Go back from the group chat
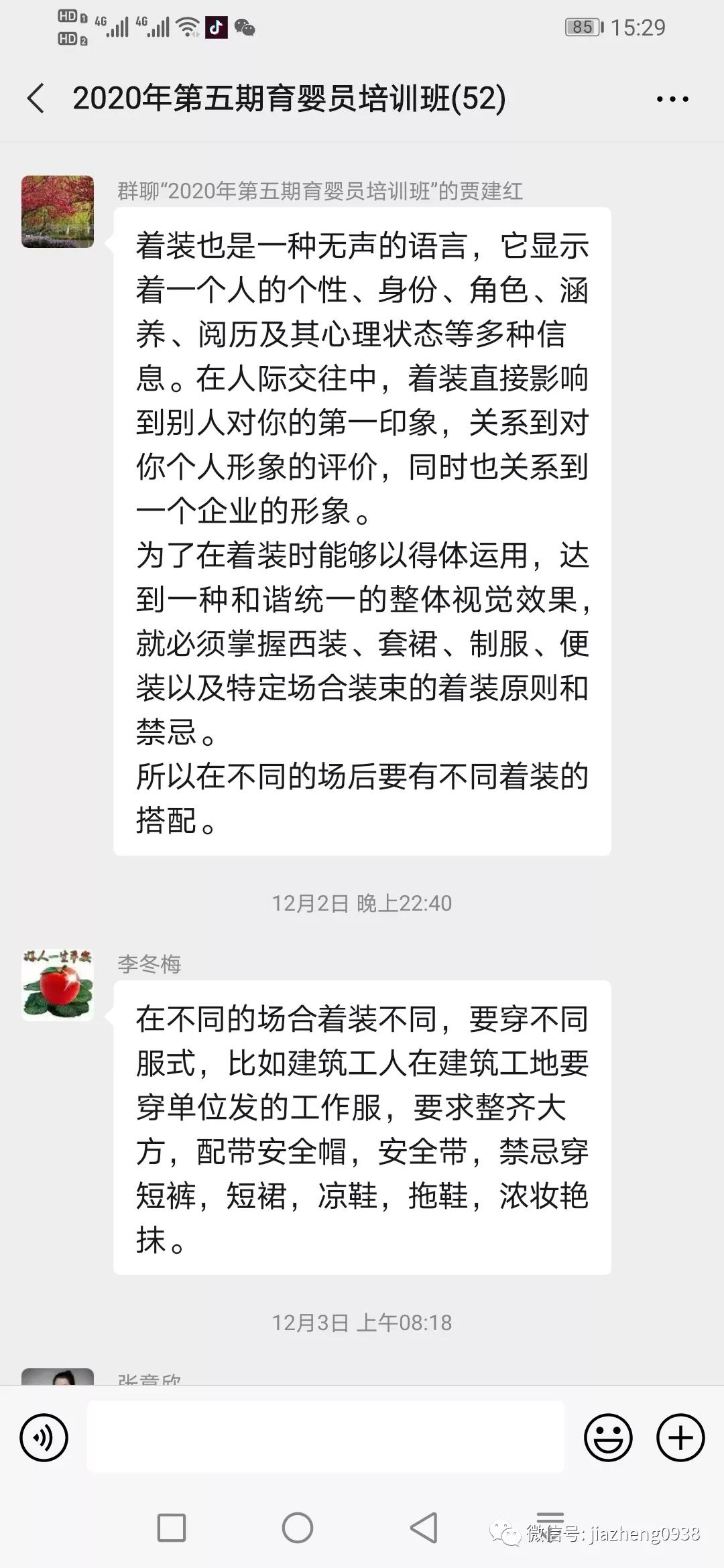 (36, 99)
